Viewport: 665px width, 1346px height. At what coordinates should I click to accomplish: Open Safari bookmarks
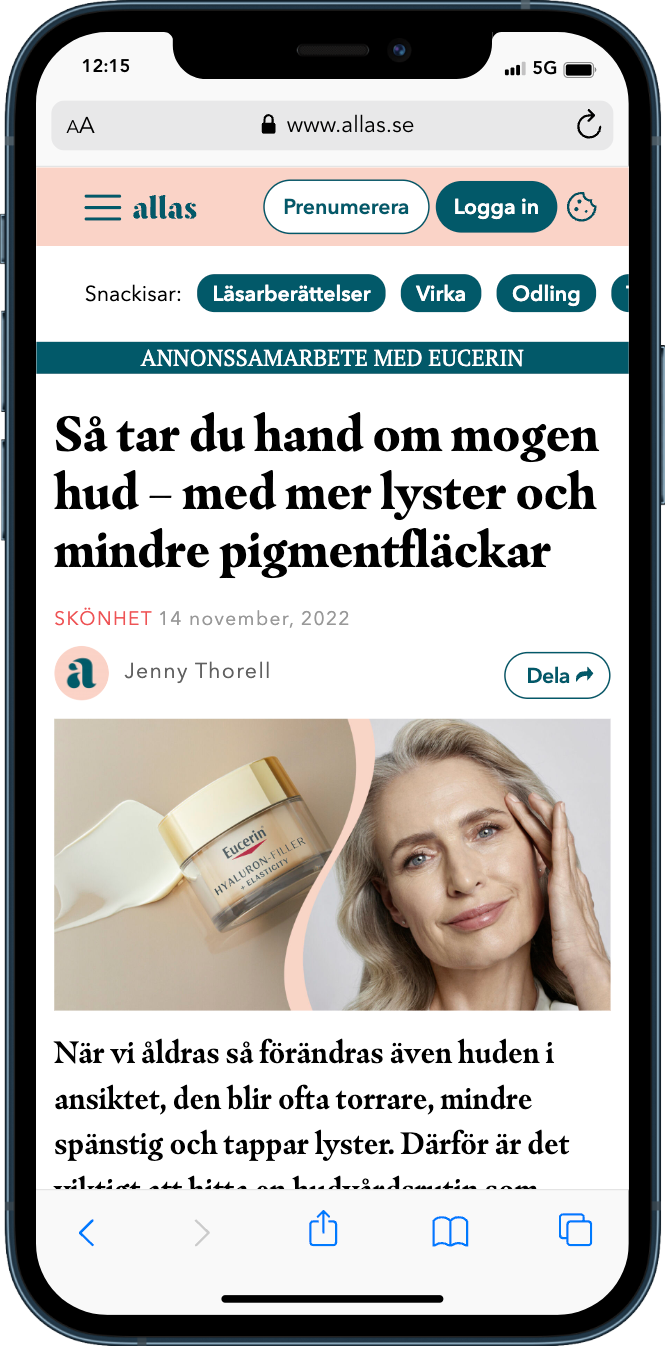pyautogui.click(x=450, y=1232)
